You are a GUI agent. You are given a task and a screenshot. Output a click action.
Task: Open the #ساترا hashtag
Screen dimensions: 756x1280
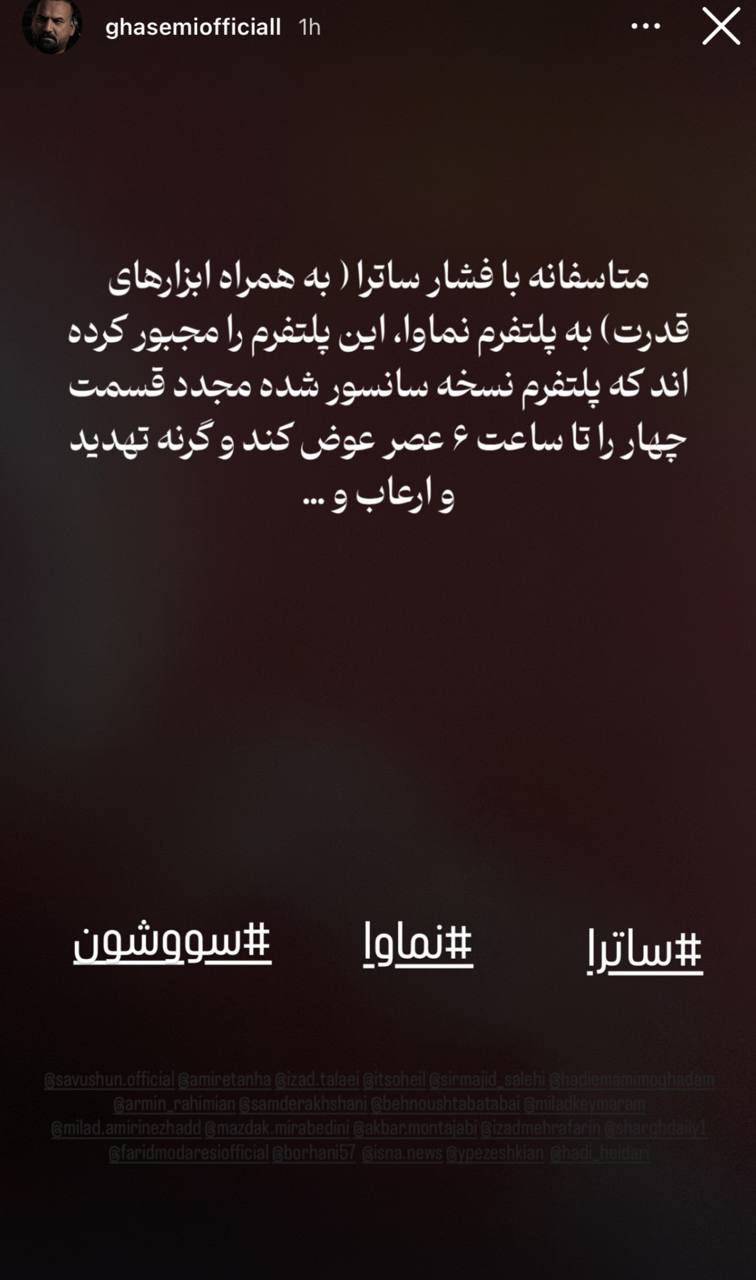pos(644,950)
